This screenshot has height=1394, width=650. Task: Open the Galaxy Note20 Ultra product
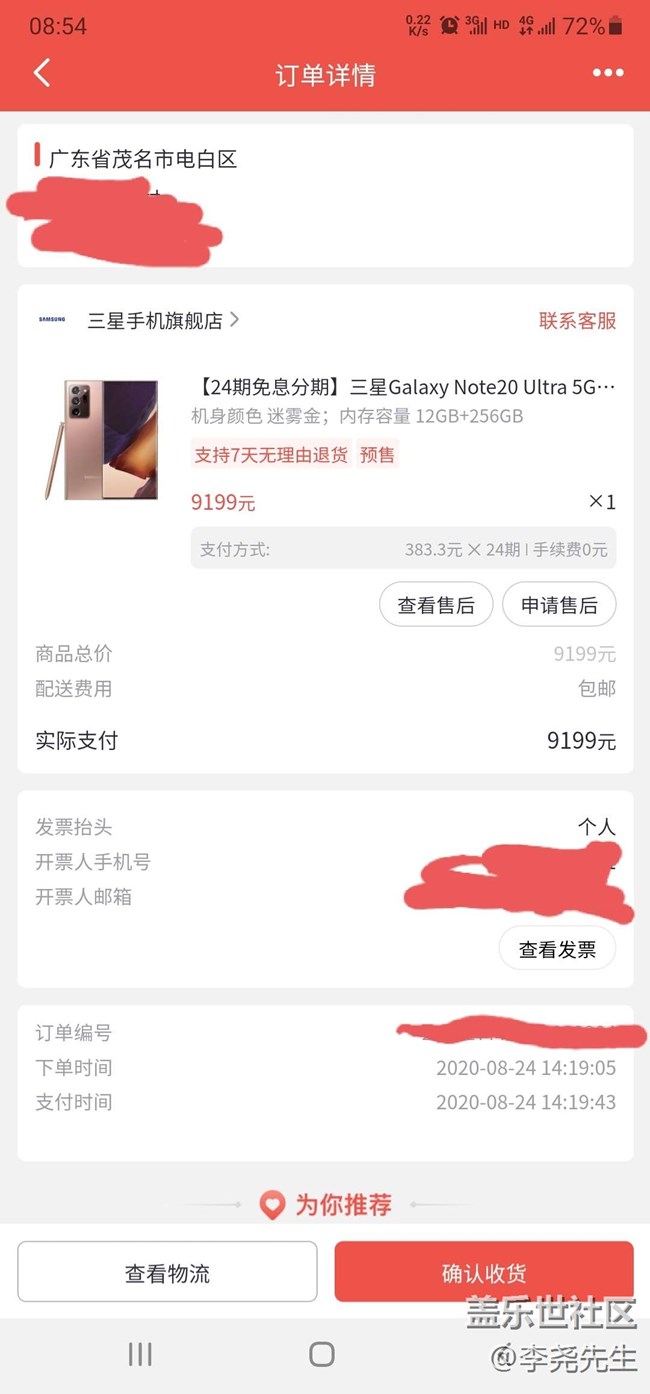[x=402, y=387]
